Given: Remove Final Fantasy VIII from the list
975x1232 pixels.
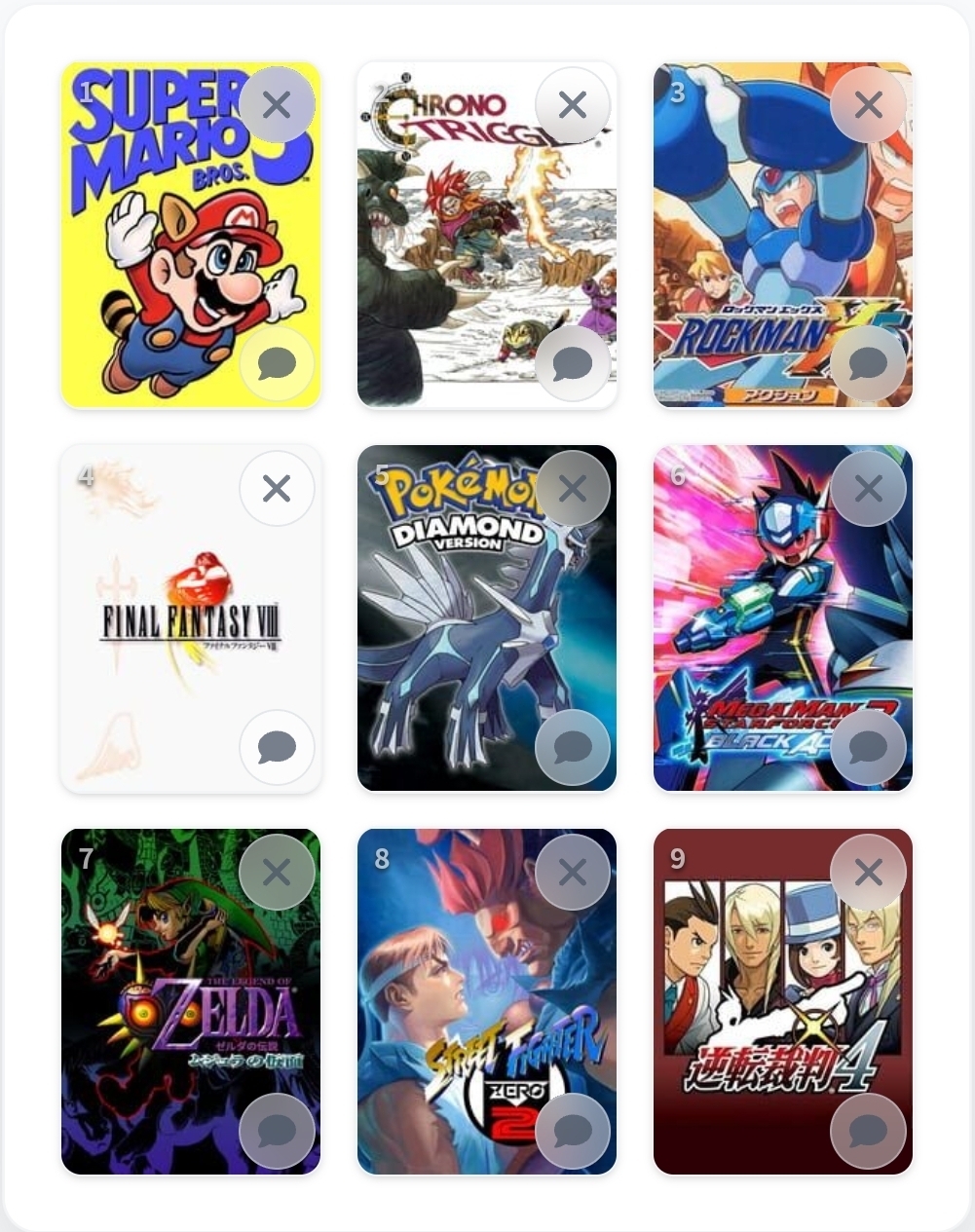Looking at the screenshot, I should point(277,489).
